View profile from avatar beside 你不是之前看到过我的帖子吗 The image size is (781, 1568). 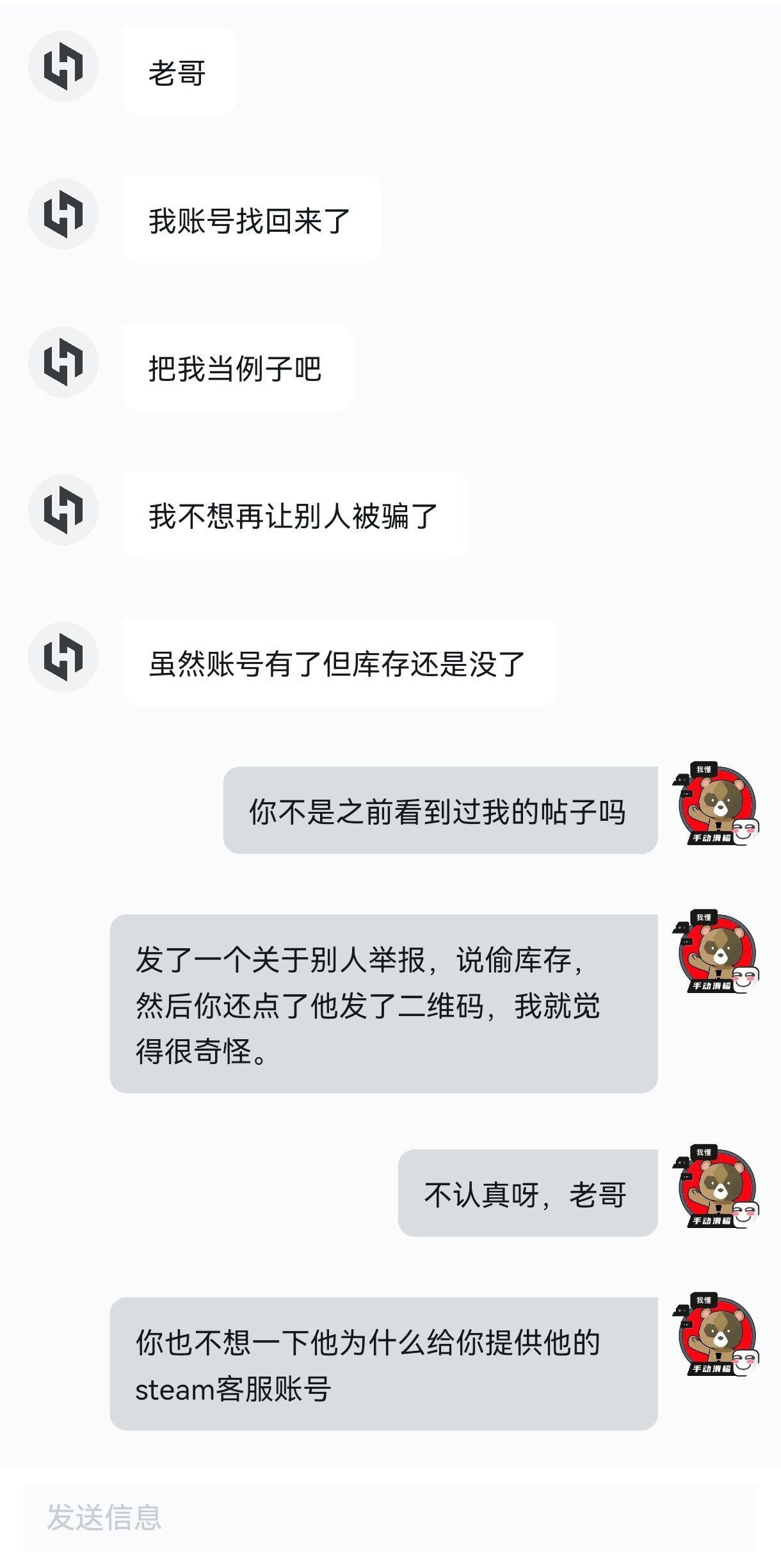pyautogui.click(x=717, y=805)
